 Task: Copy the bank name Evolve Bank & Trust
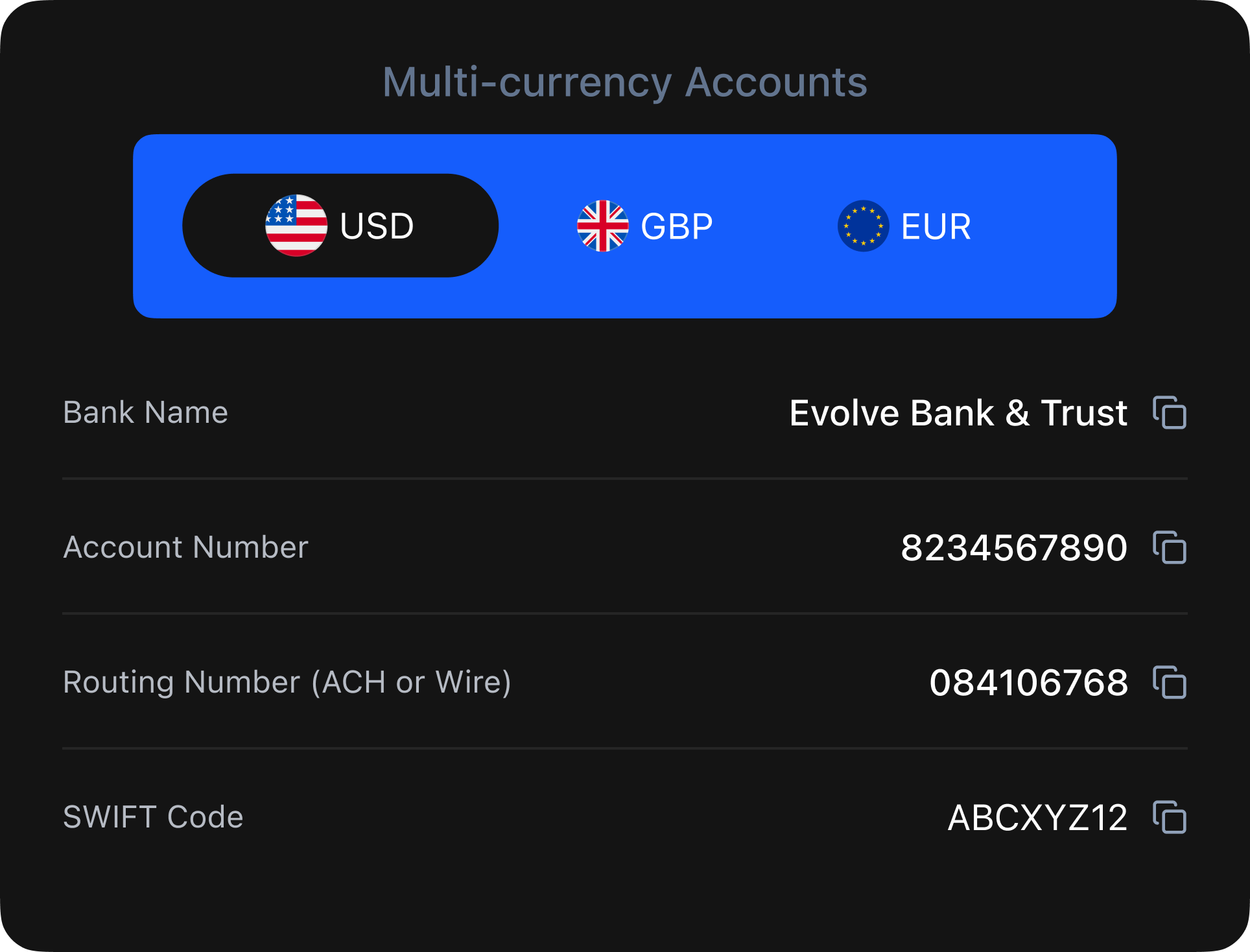click(1170, 412)
